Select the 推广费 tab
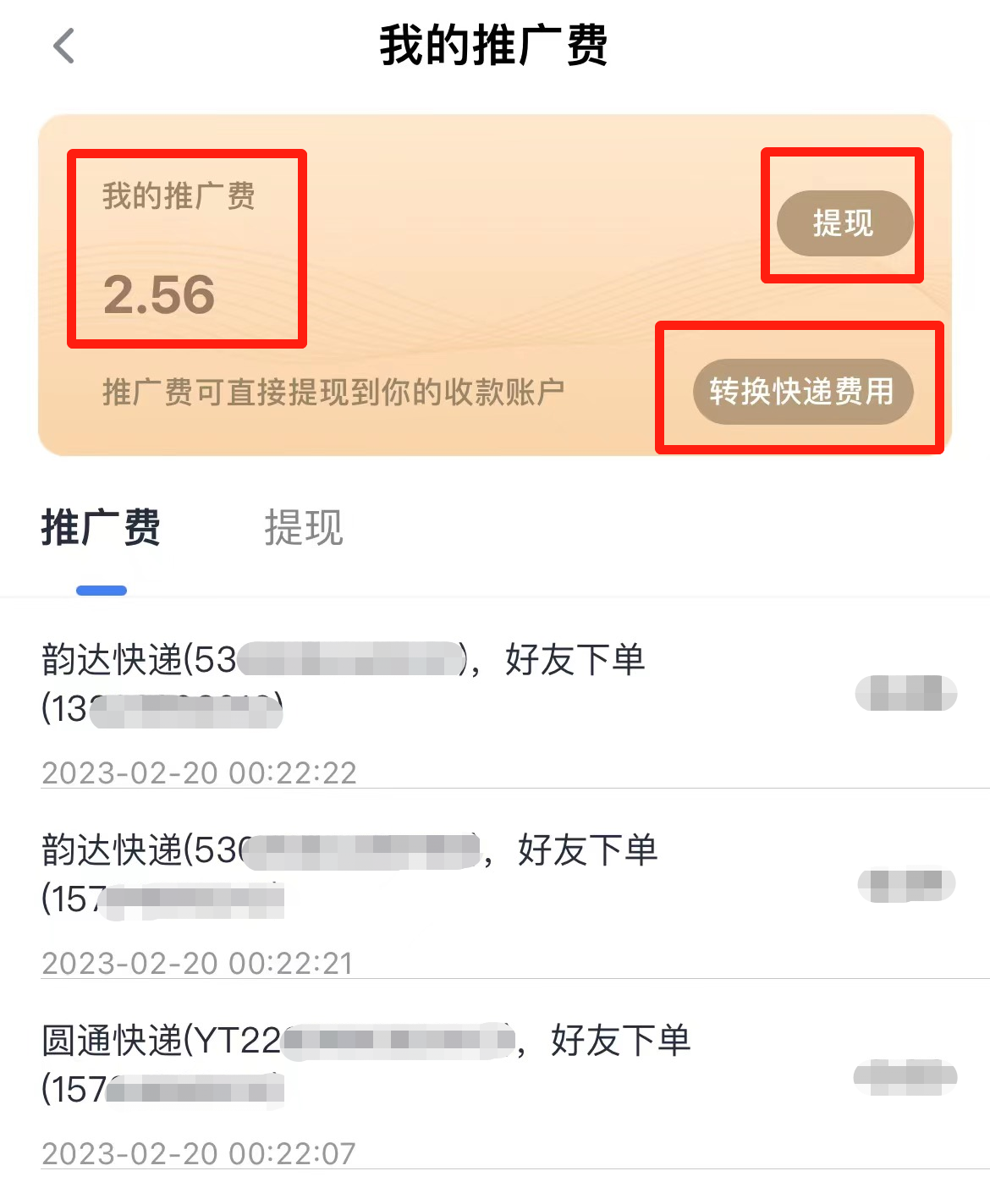Image resolution: width=990 pixels, height=1204 pixels. [101, 528]
